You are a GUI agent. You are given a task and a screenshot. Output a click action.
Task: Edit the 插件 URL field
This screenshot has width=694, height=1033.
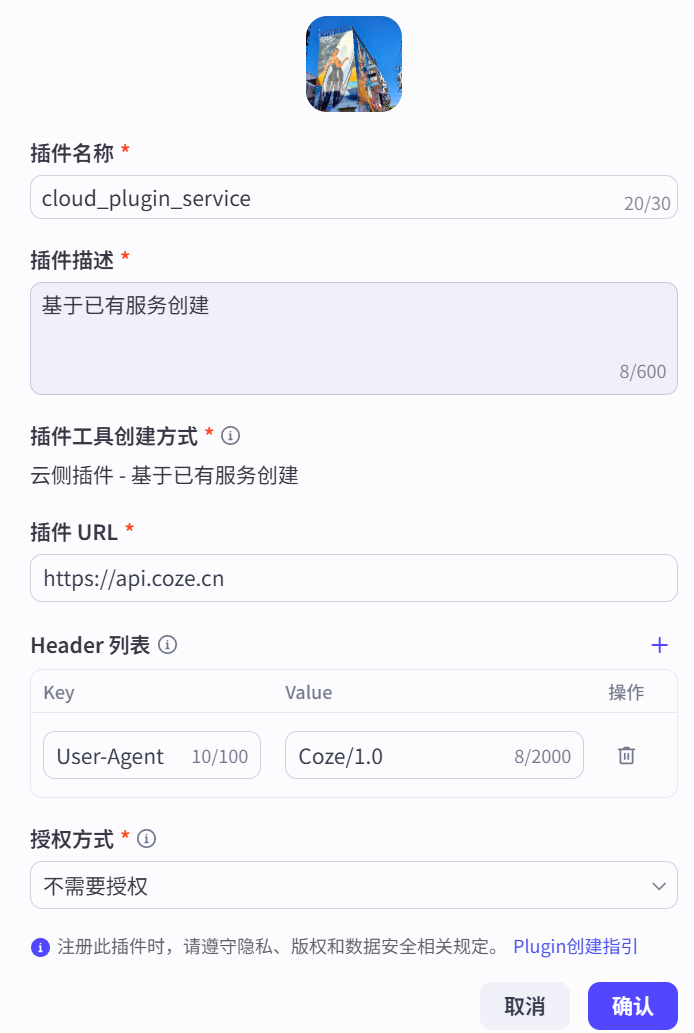coord(353,578)
